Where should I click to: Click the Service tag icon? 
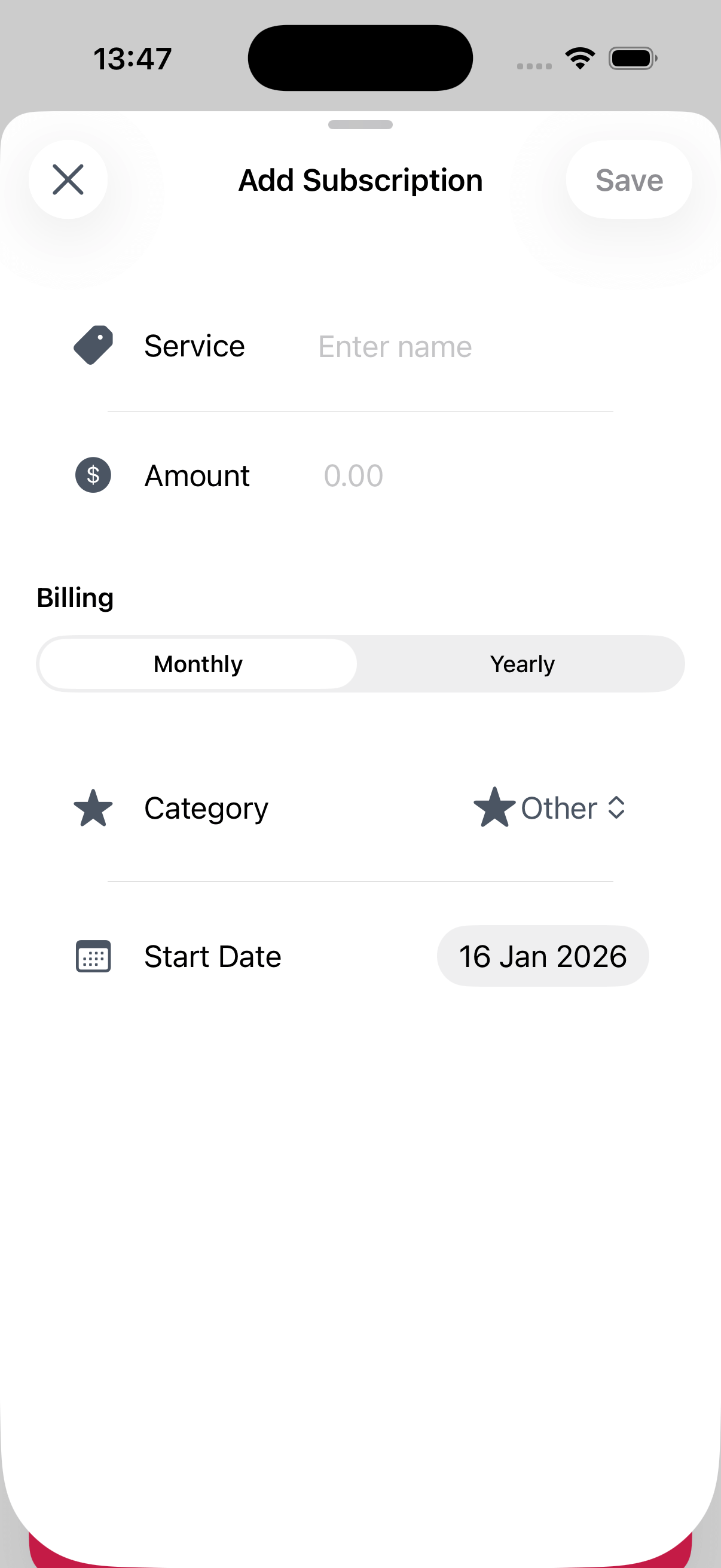(x=93, y=346)
